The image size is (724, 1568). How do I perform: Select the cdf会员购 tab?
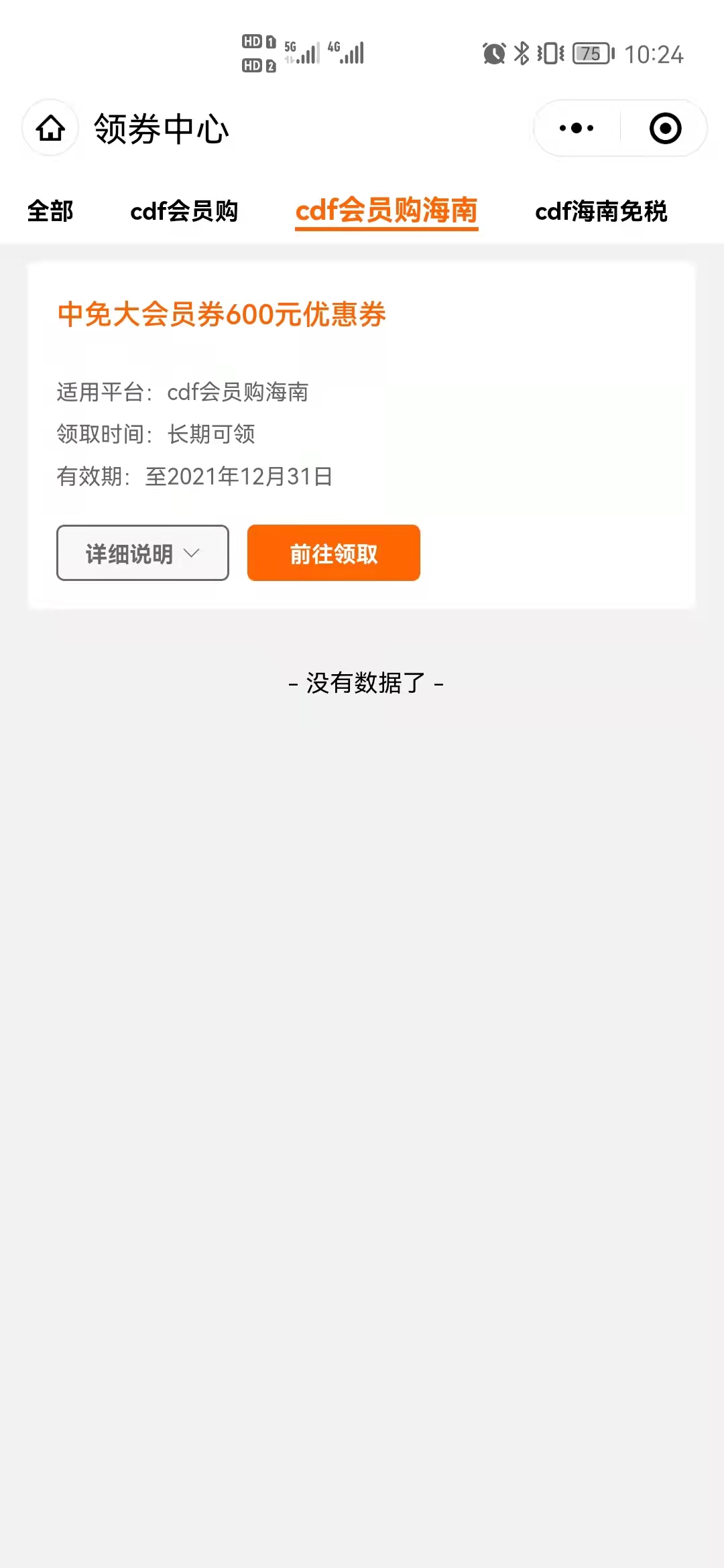point(184,211)
